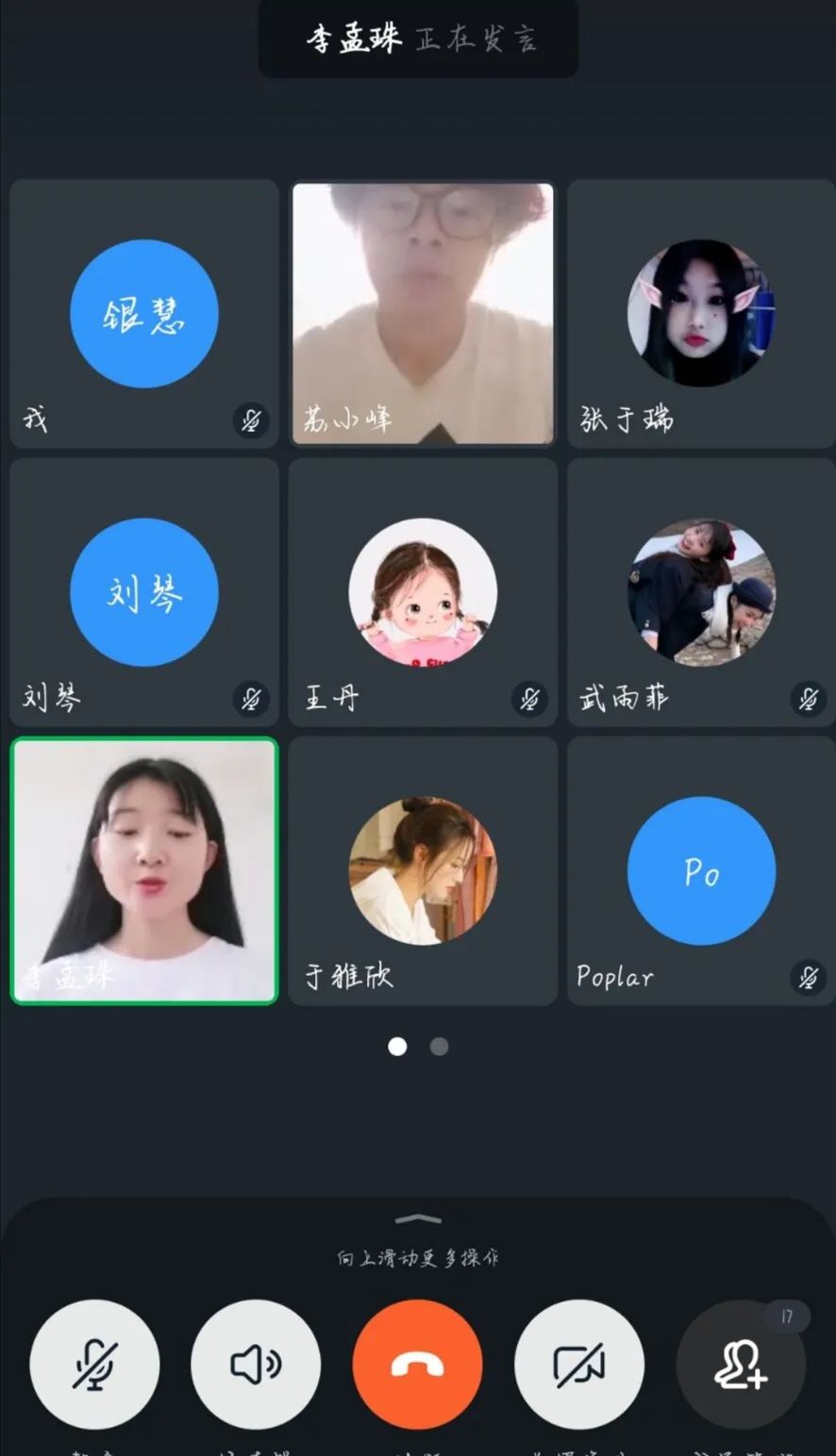The height and width of the screenshot is (1456, 836).
Task: Select my own 银慧 tile
Action: (x=144, y=313)
